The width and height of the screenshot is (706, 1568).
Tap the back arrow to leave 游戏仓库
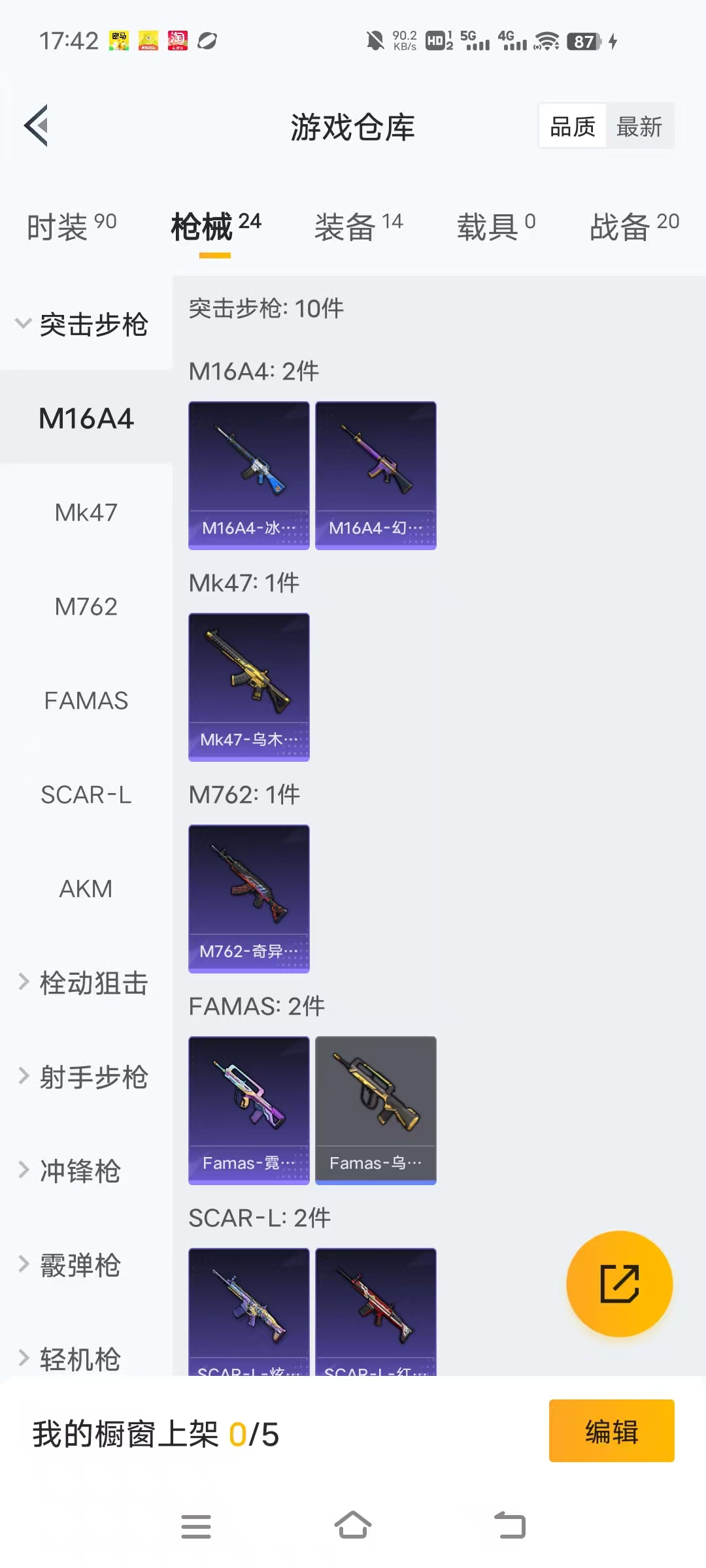37,125
